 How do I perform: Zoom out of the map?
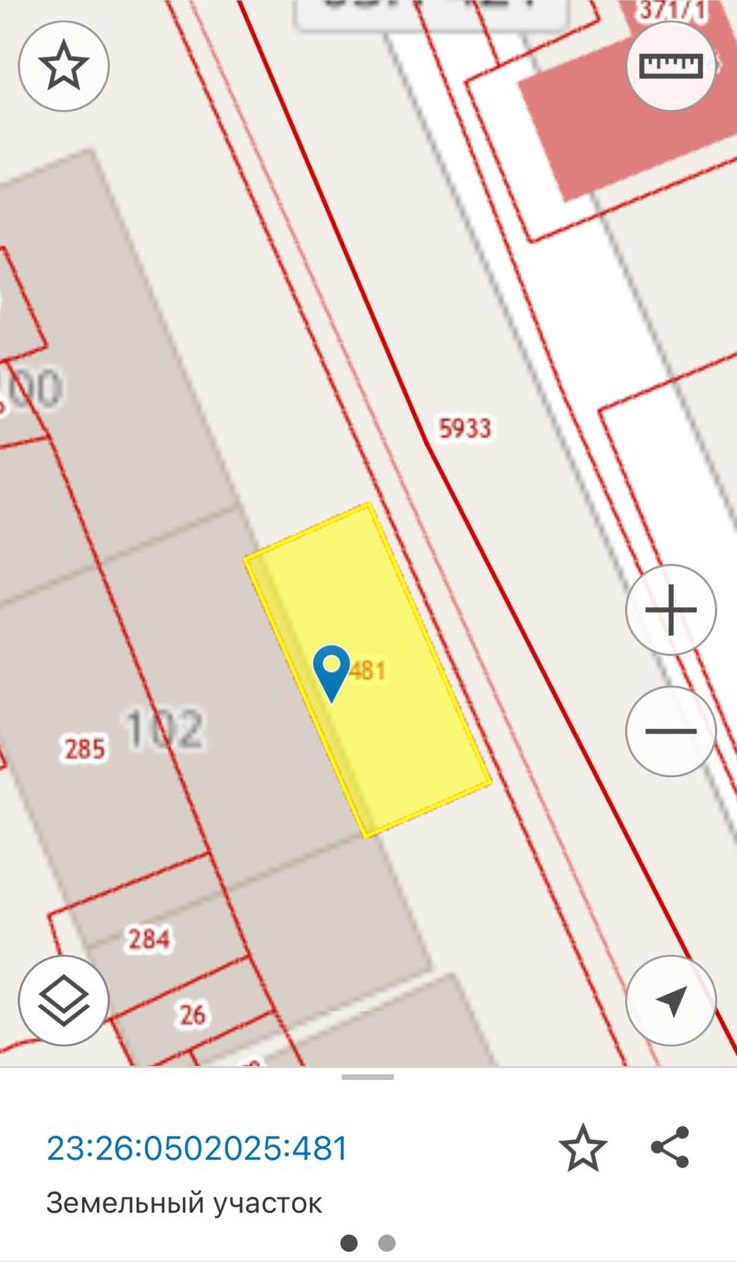pos(671,731)
